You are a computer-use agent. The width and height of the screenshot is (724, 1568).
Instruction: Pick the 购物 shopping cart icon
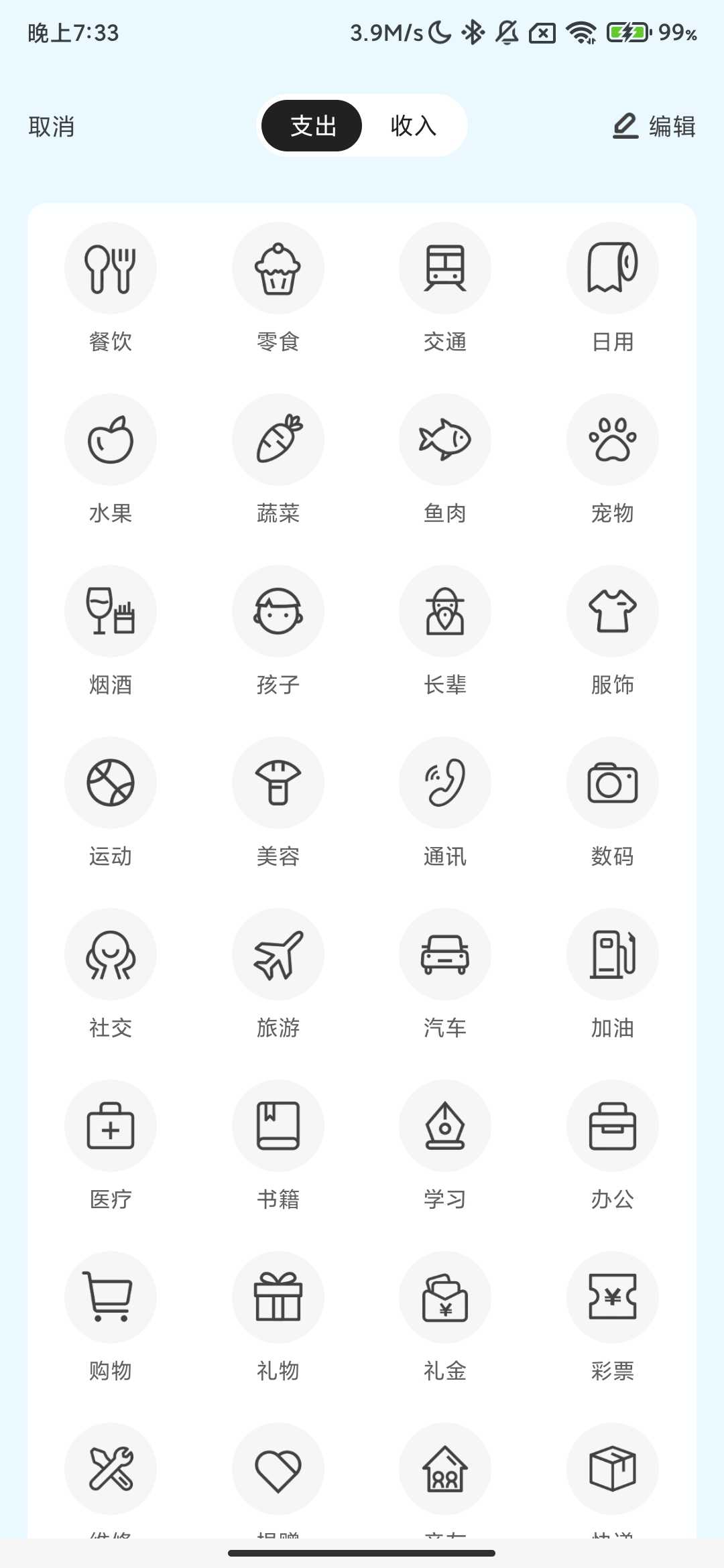111,1297
